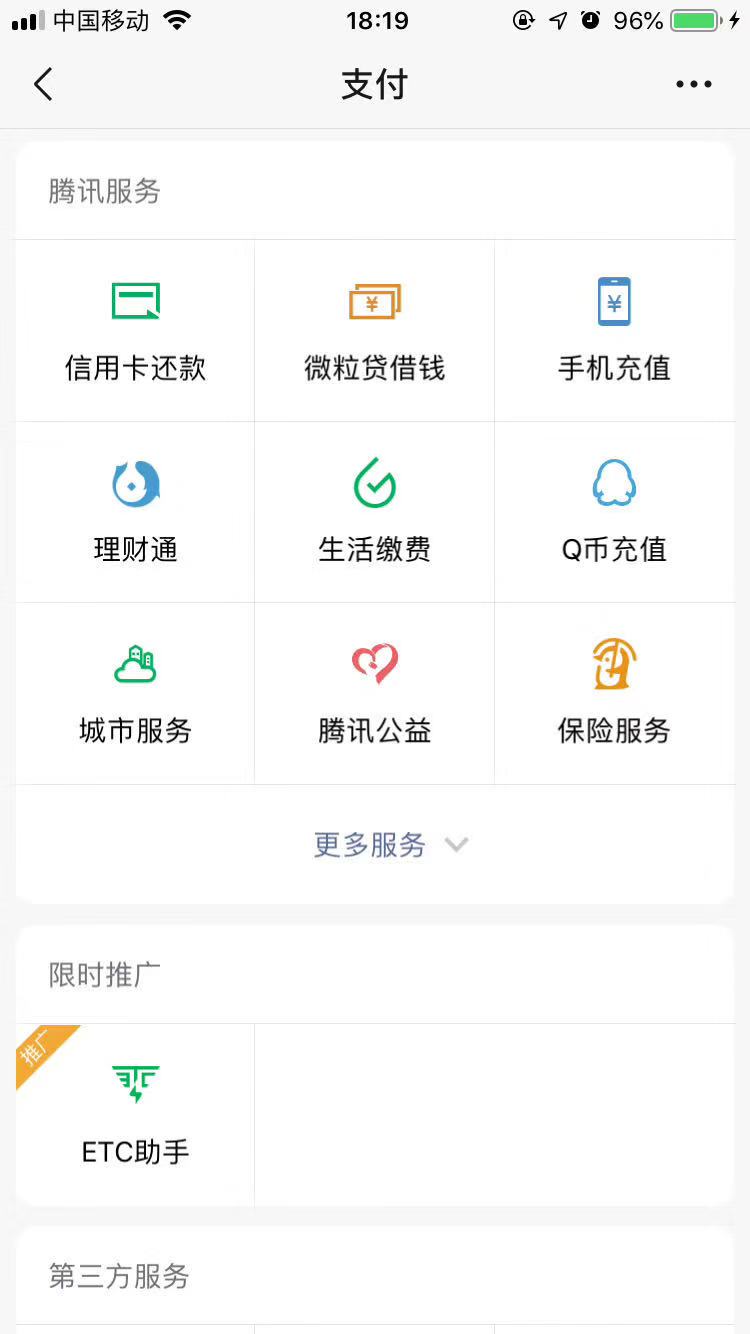Open 城市服务

[135, 693]
